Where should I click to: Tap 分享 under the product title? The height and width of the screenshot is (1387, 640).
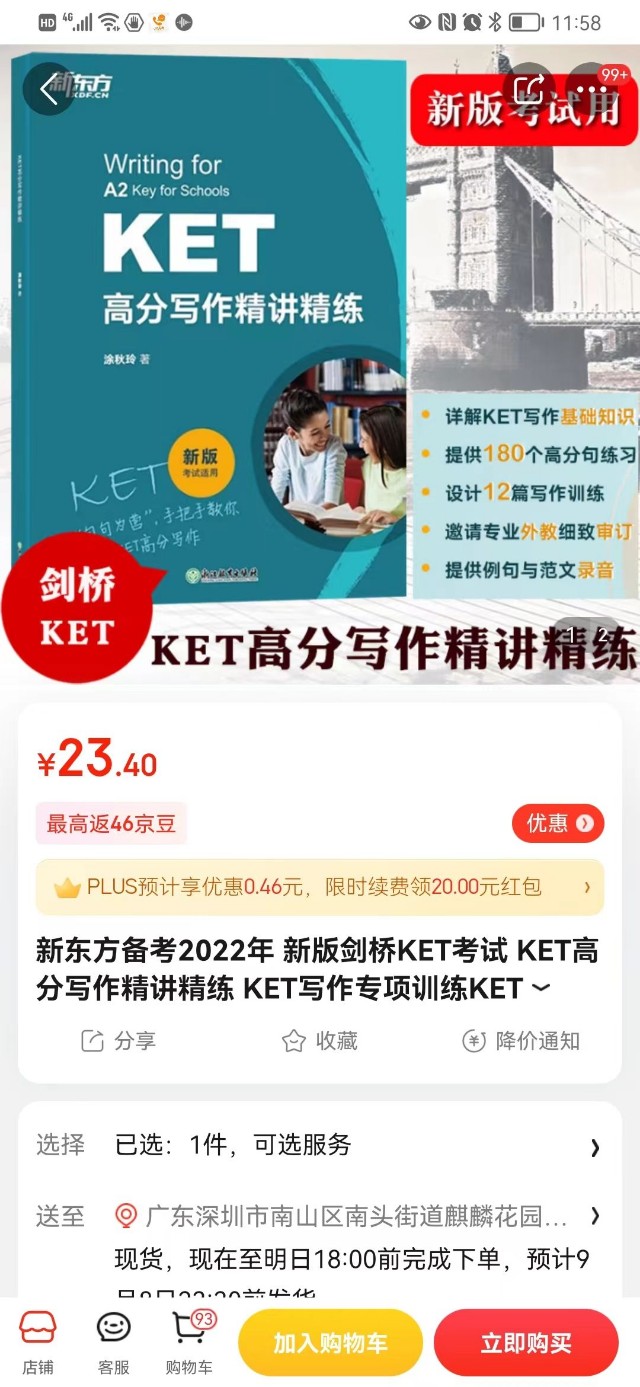point(118,1041)
